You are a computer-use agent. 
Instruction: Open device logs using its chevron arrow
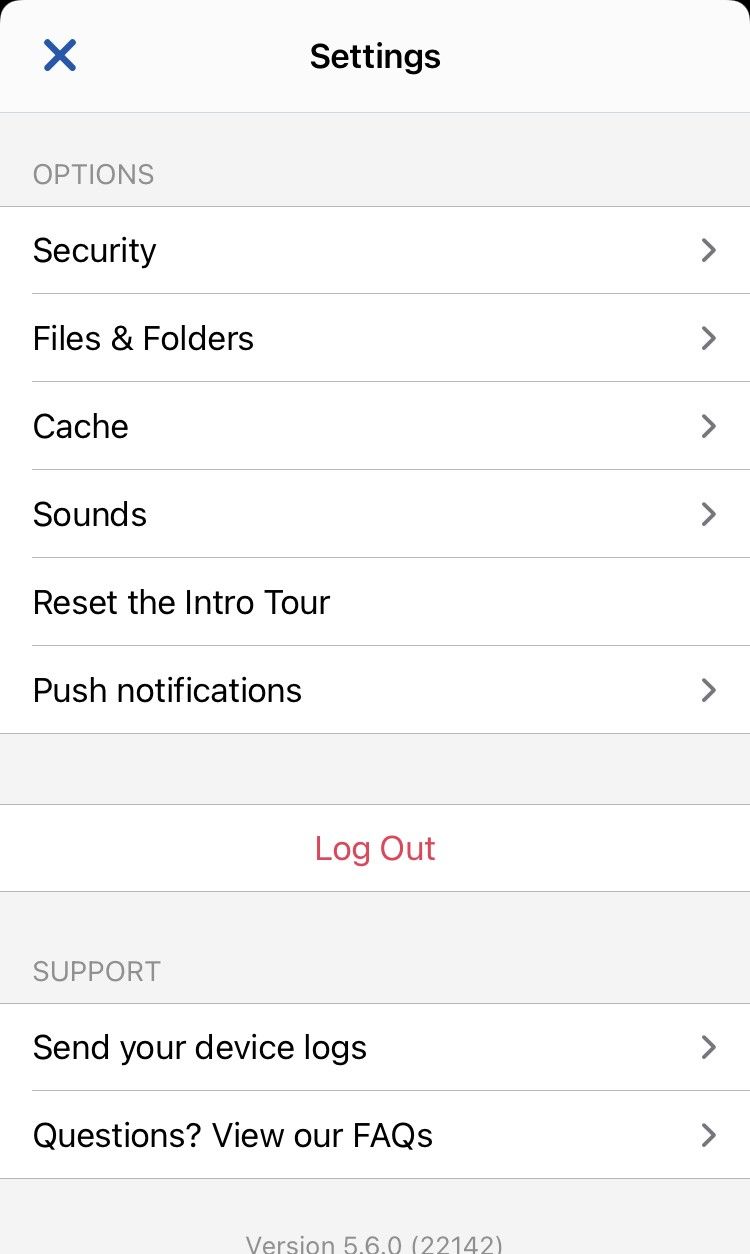tap(709, 1047)
